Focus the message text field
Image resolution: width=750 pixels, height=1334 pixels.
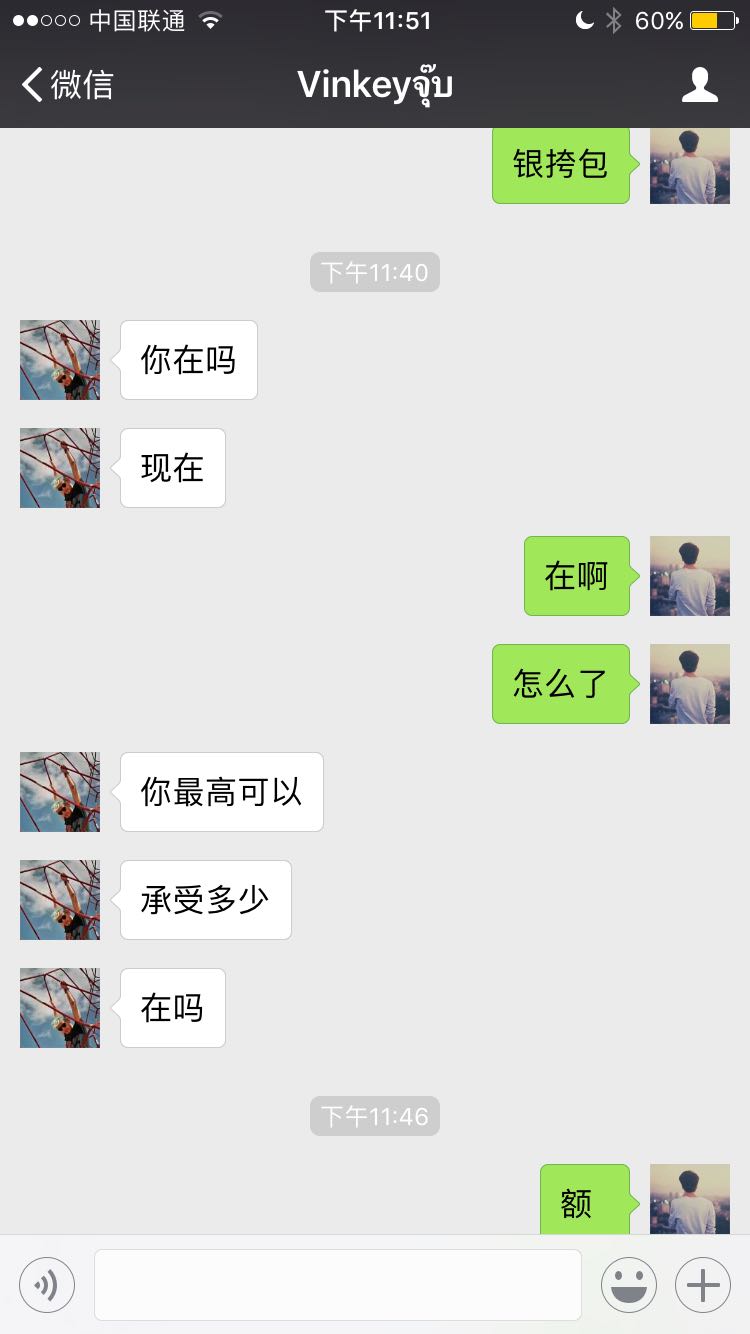pos(338,1284)
